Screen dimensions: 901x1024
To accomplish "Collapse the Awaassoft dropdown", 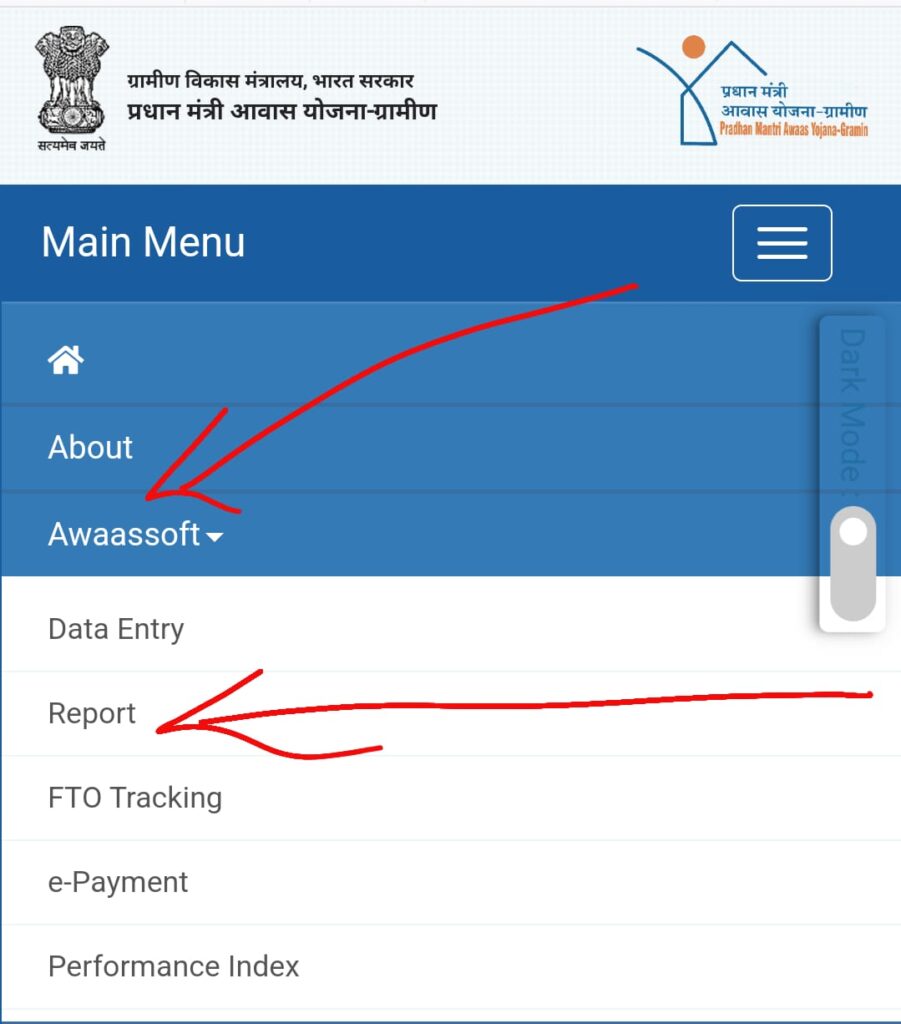I will [135, 535].
